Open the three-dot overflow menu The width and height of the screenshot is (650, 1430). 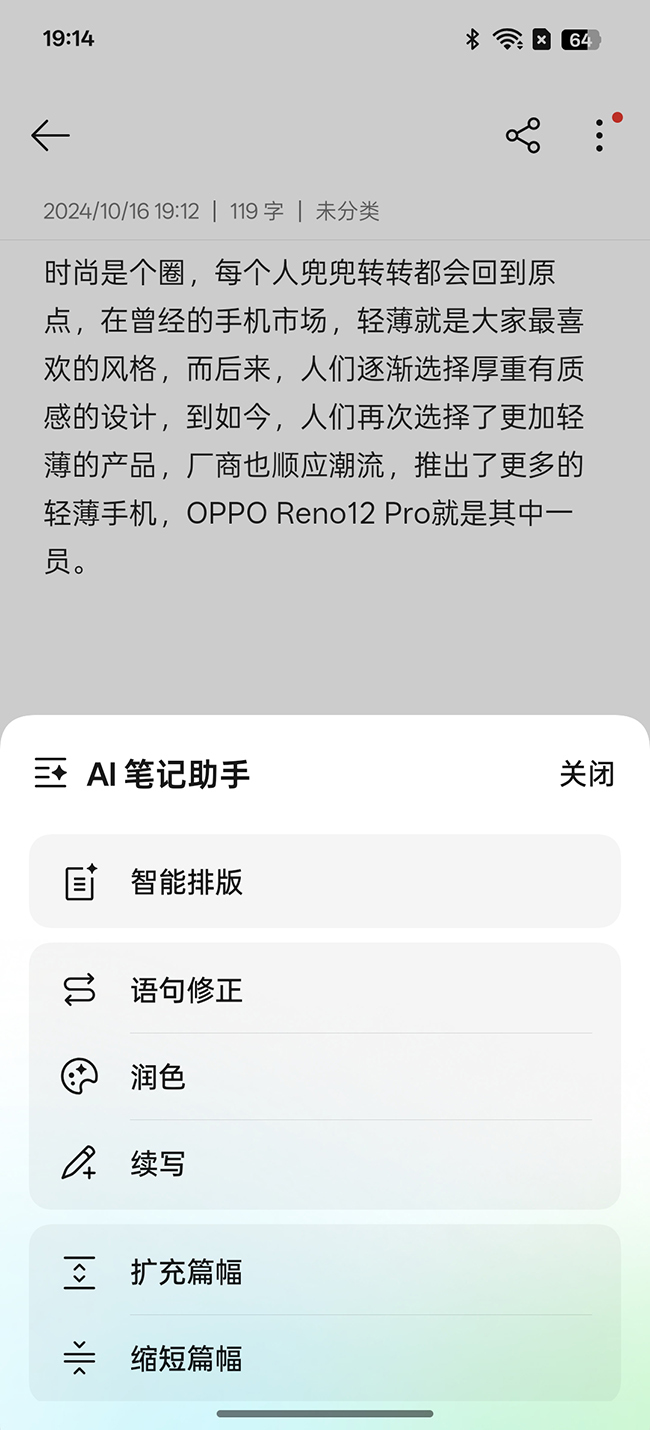[x=599, y=135]
